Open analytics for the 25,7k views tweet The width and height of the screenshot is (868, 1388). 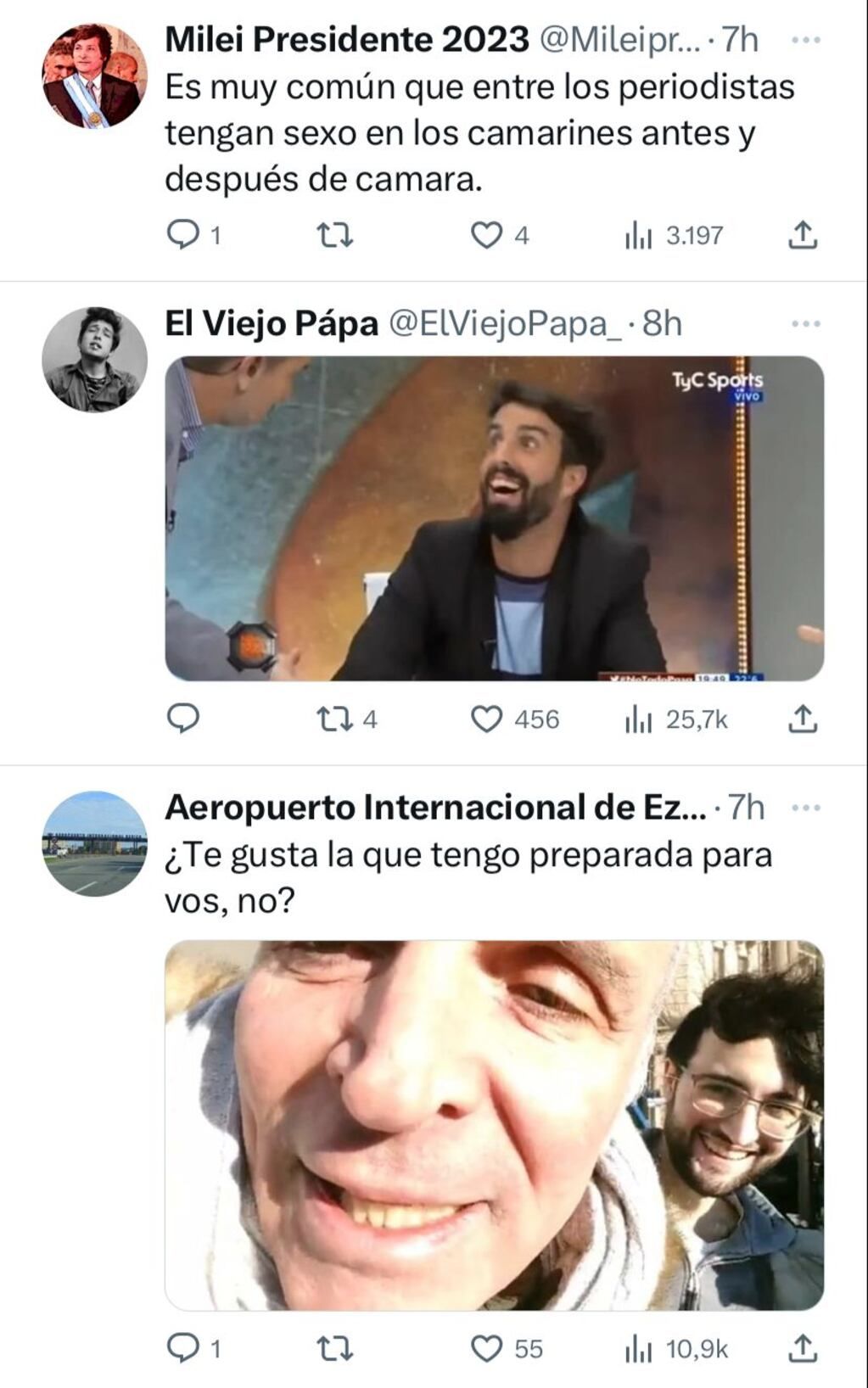(662, 719)
